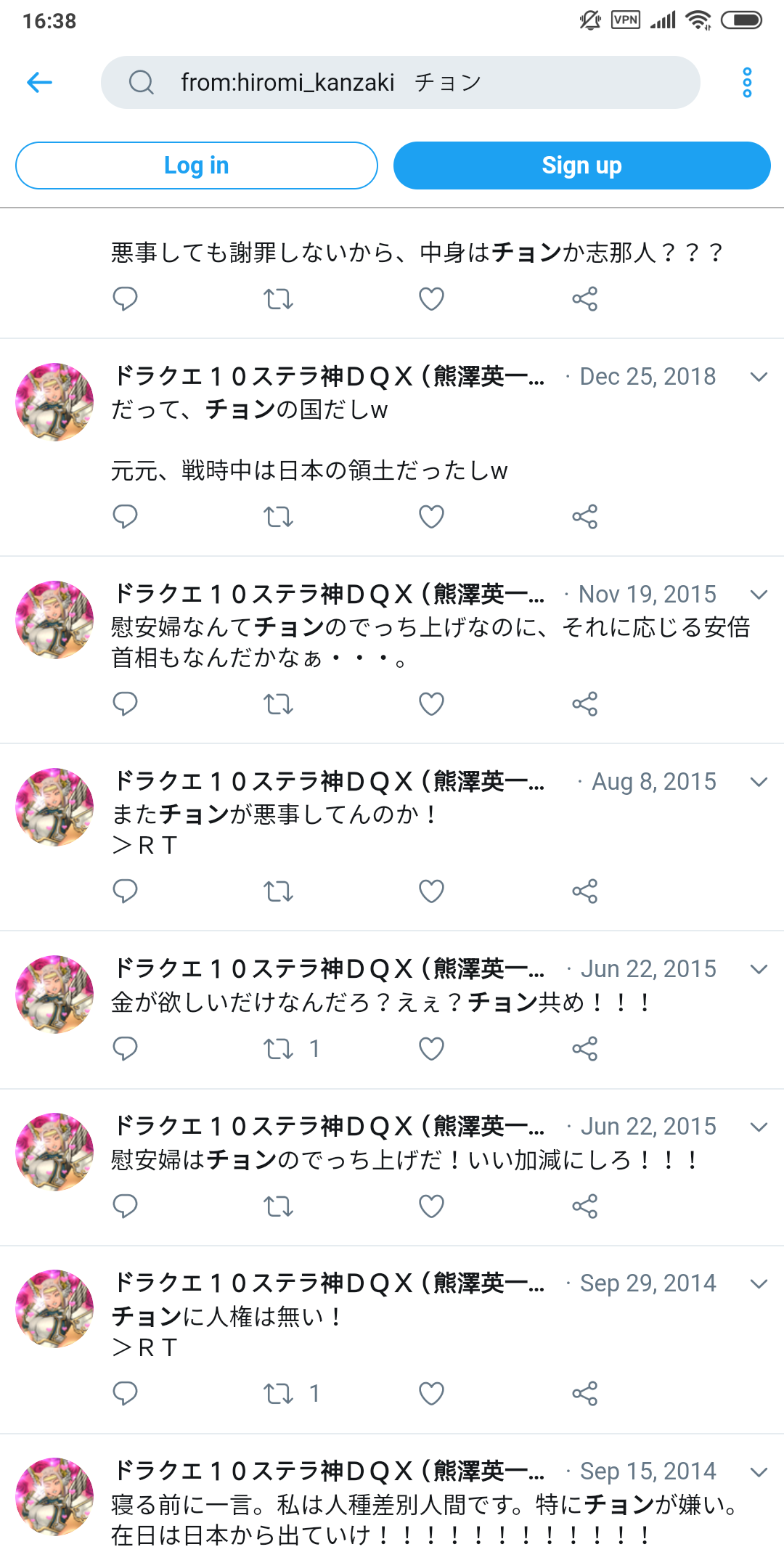Retweet the Sep 29, 2014 tweet
784x1568 pixels.
278,1394
